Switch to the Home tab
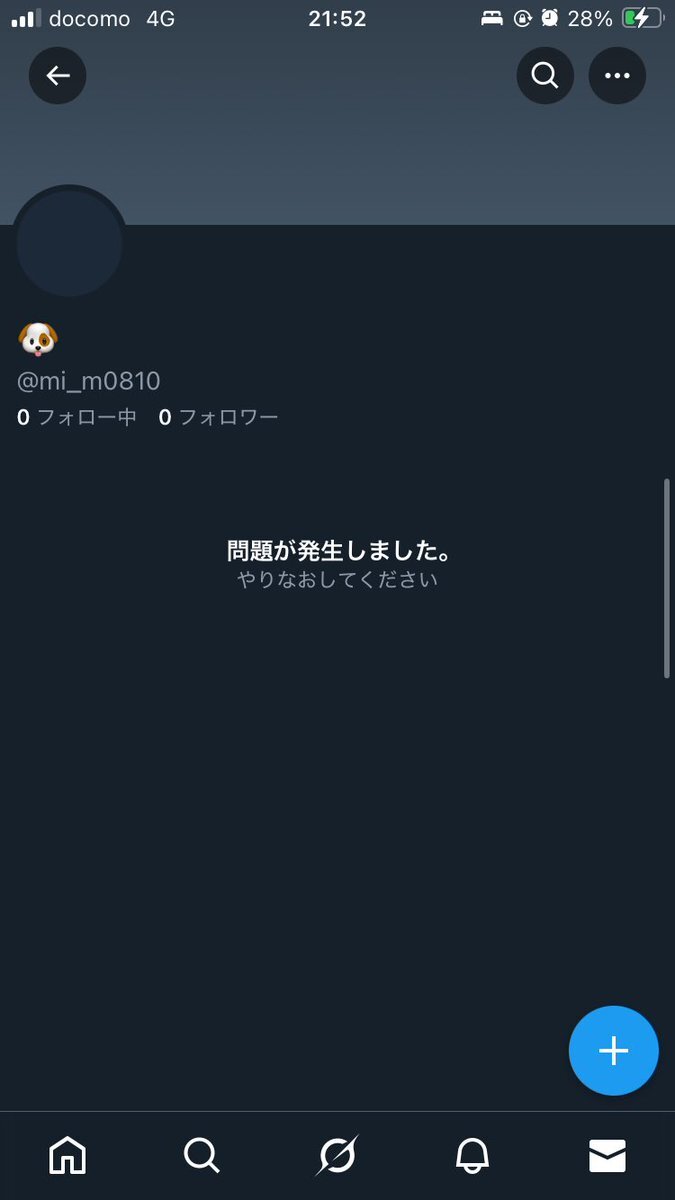Viewport: 675px width, 1200px height. pyautogui.click(x=67, y=1156)
